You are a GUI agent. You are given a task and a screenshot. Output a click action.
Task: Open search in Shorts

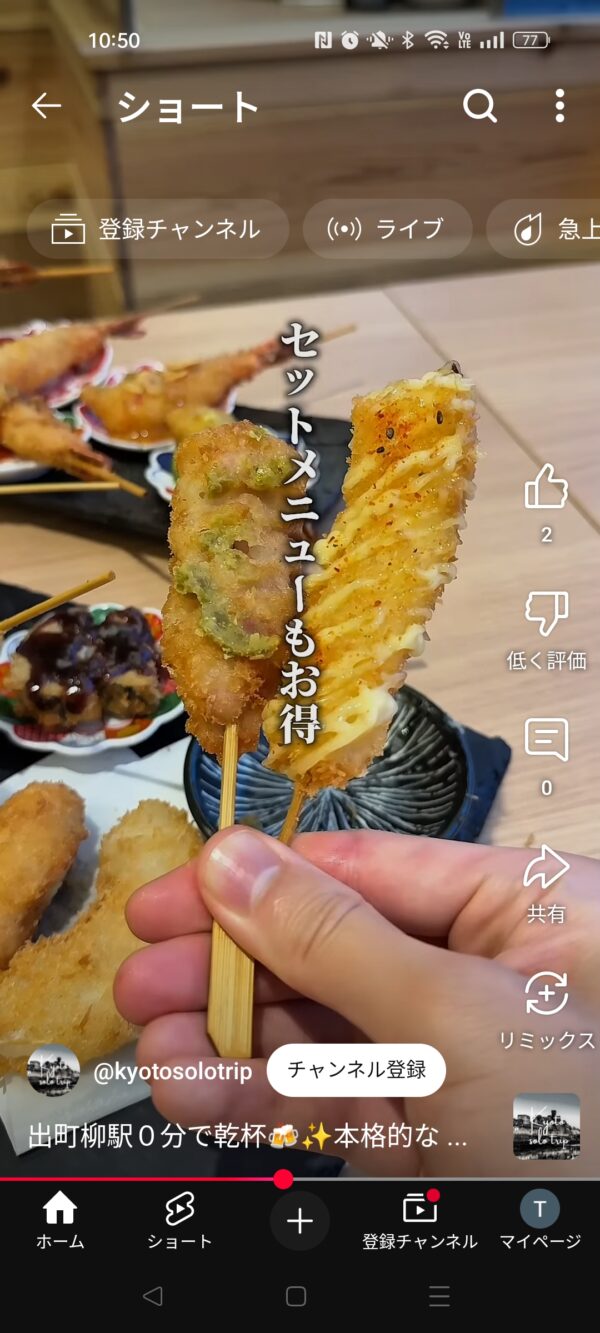tap(480, 105)
